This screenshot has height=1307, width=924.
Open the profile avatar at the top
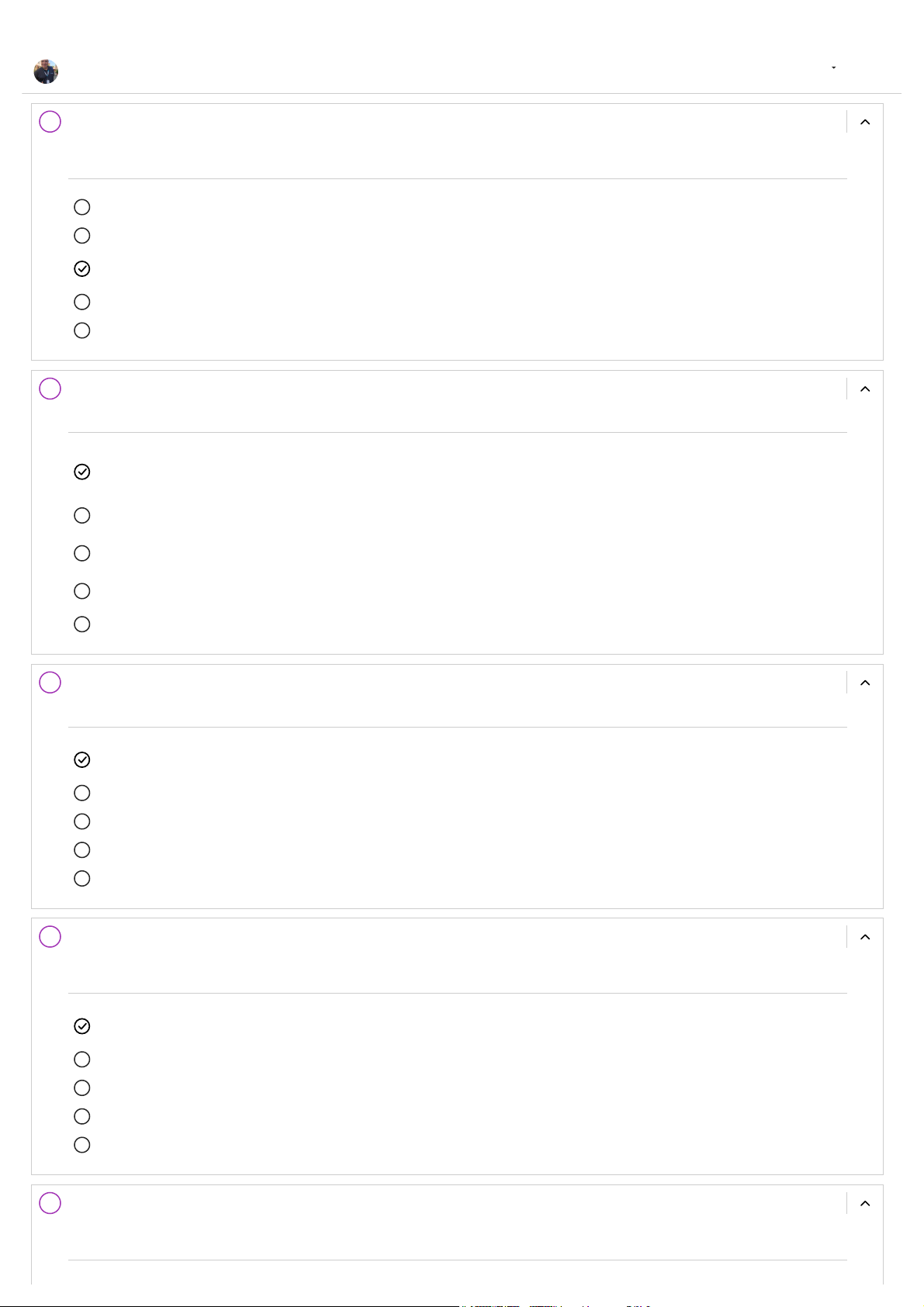(x=46, y=71)
